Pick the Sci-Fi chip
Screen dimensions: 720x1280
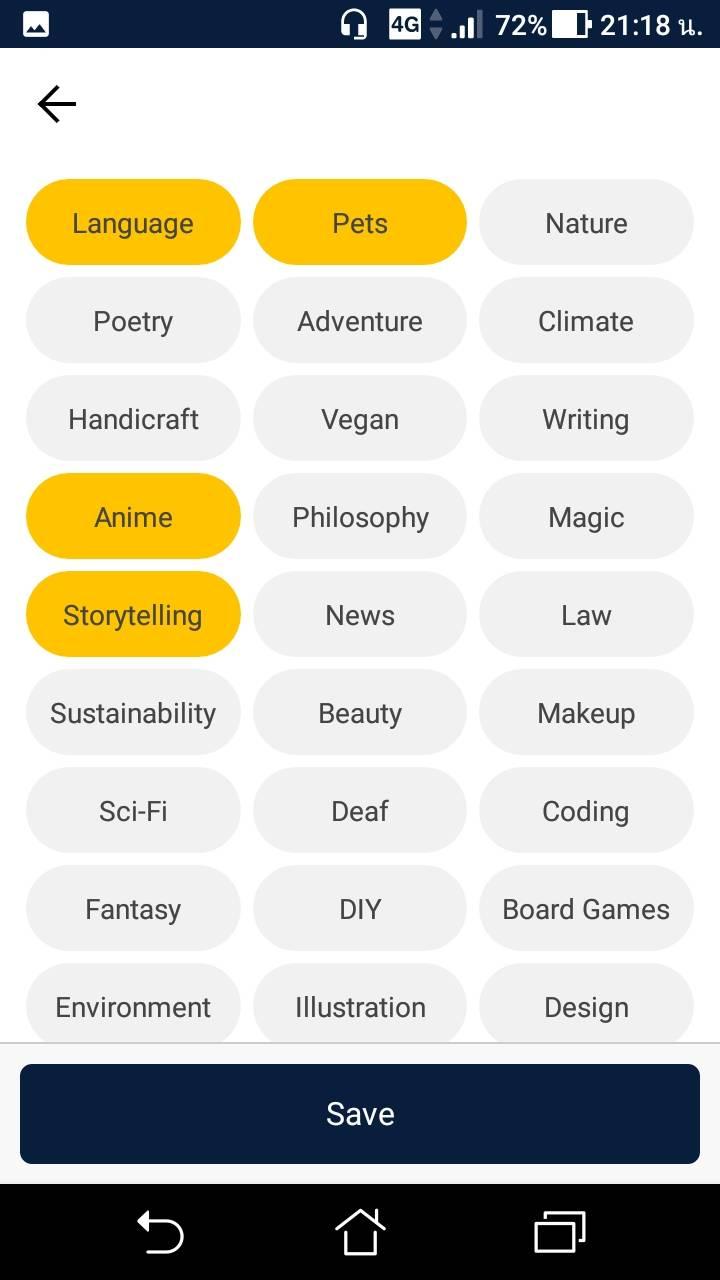point(133,811)
